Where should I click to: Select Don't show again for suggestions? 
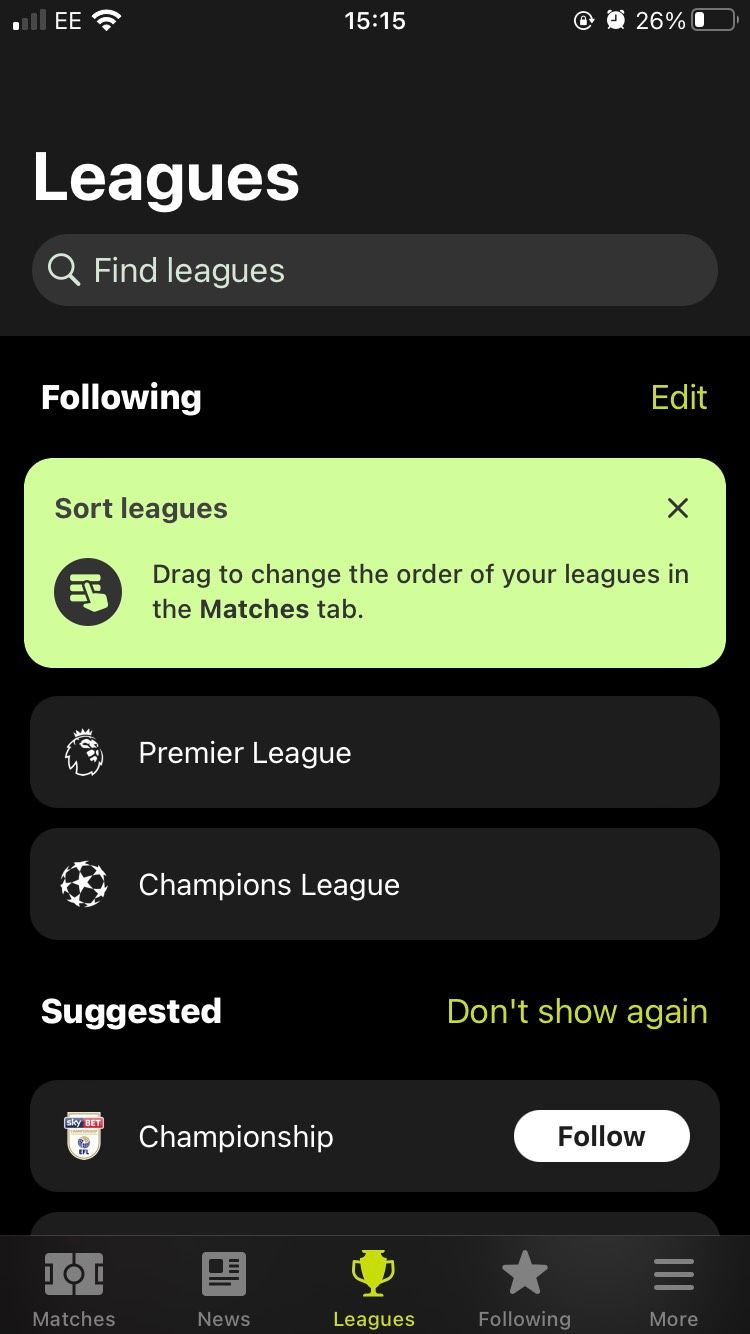(x=577, y=1011)
